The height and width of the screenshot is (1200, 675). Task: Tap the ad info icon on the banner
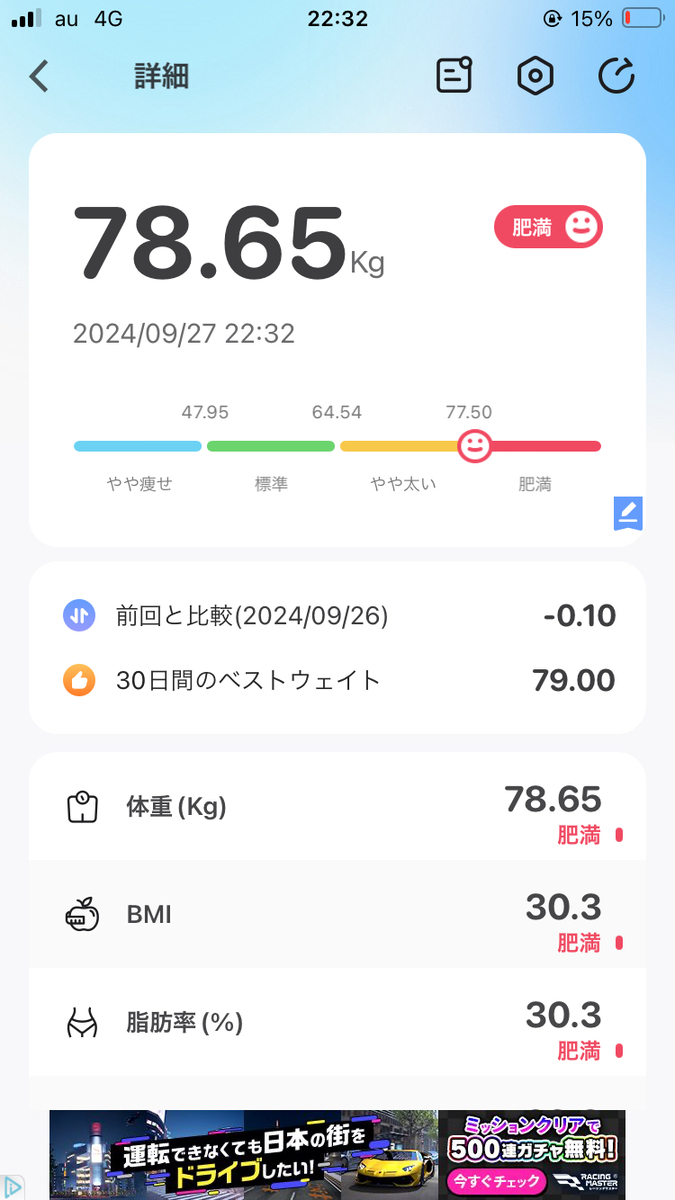click(13, 1187)
